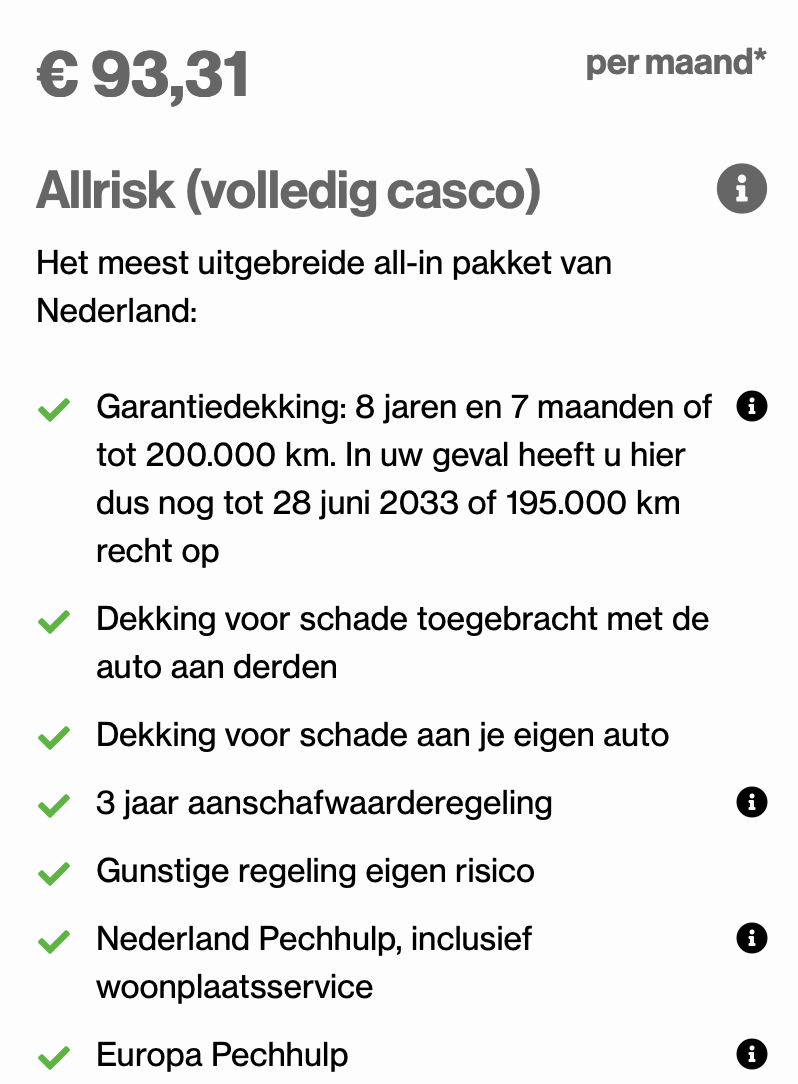Viewport: 798px width, 1084px height.
Task: Open info for Nederland Pechhulp
Action: [751, 938]
